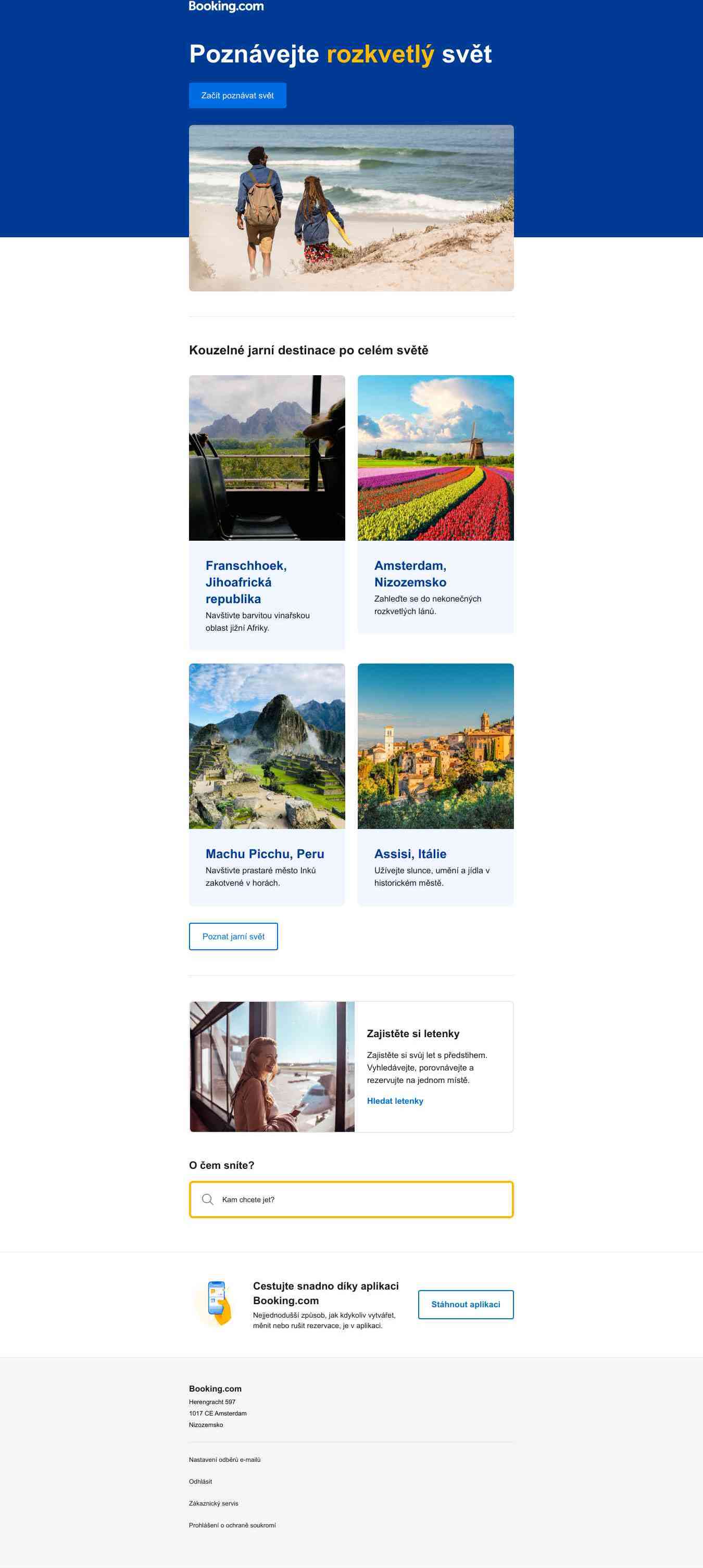Select the Assisi, Itálie destination card
Screen dimensions: 703x1568
(435, 784)
